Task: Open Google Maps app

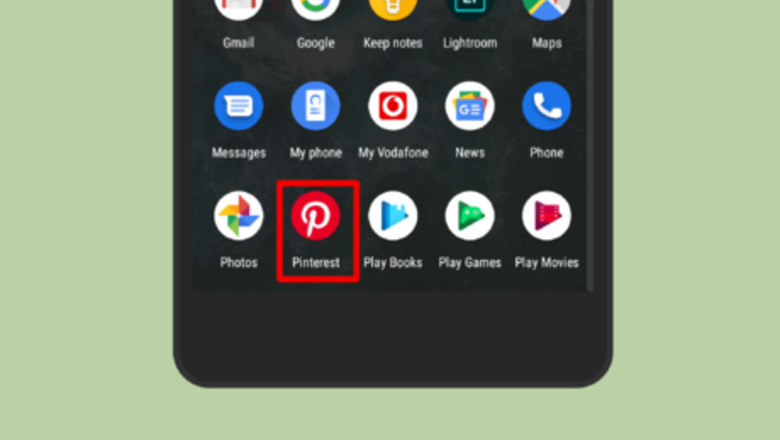Action: (x=546, y=10)
